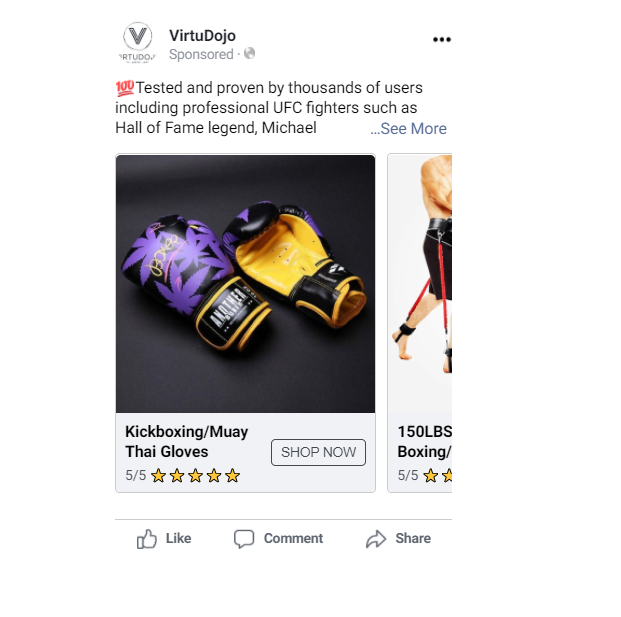Viewport: 621px width, 617px height.
Task: View the VirtuDojo profile picture
Action: 138,42
